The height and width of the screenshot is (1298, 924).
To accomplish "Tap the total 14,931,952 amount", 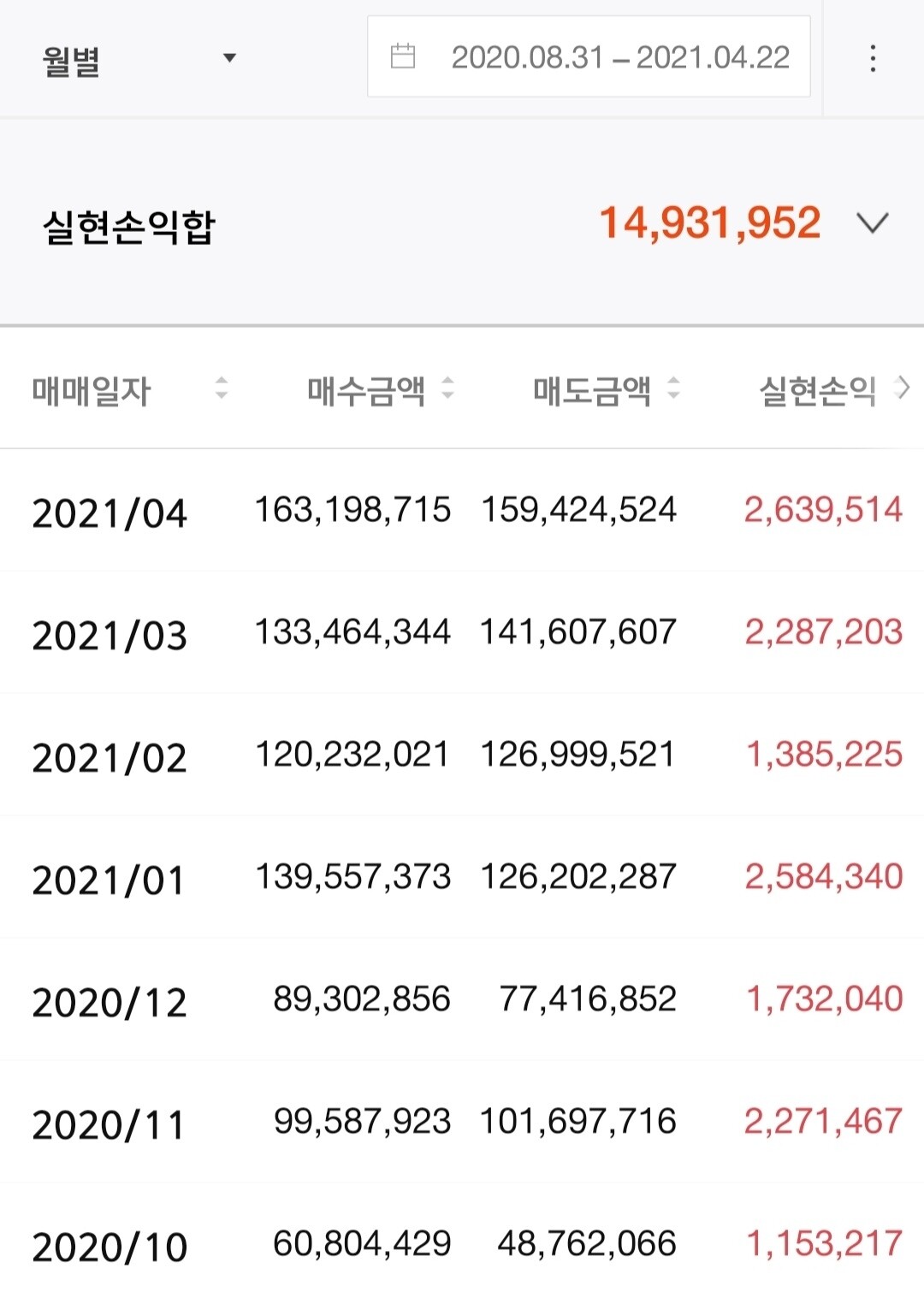I will (x=710, y=221).
